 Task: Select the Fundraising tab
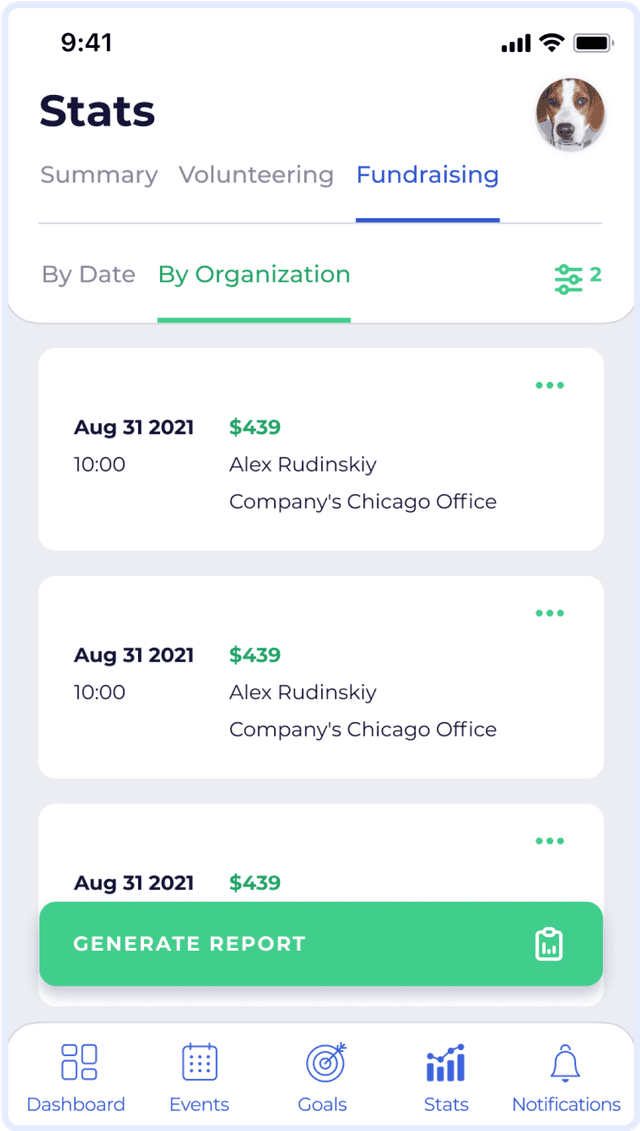tap(427, 175)
